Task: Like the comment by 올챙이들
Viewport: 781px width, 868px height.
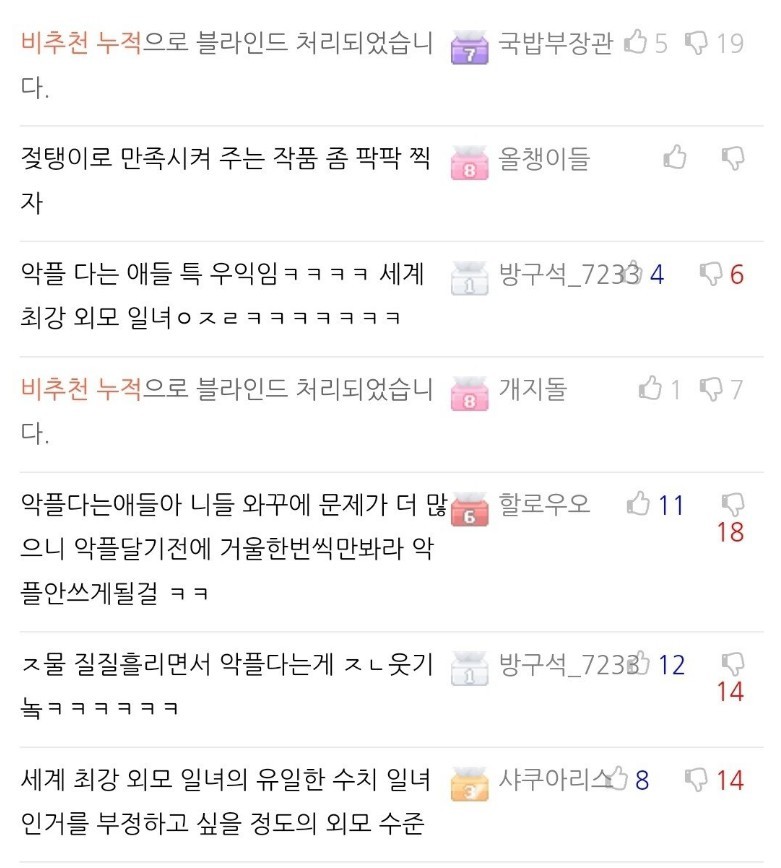Action: tap(676, 158)
